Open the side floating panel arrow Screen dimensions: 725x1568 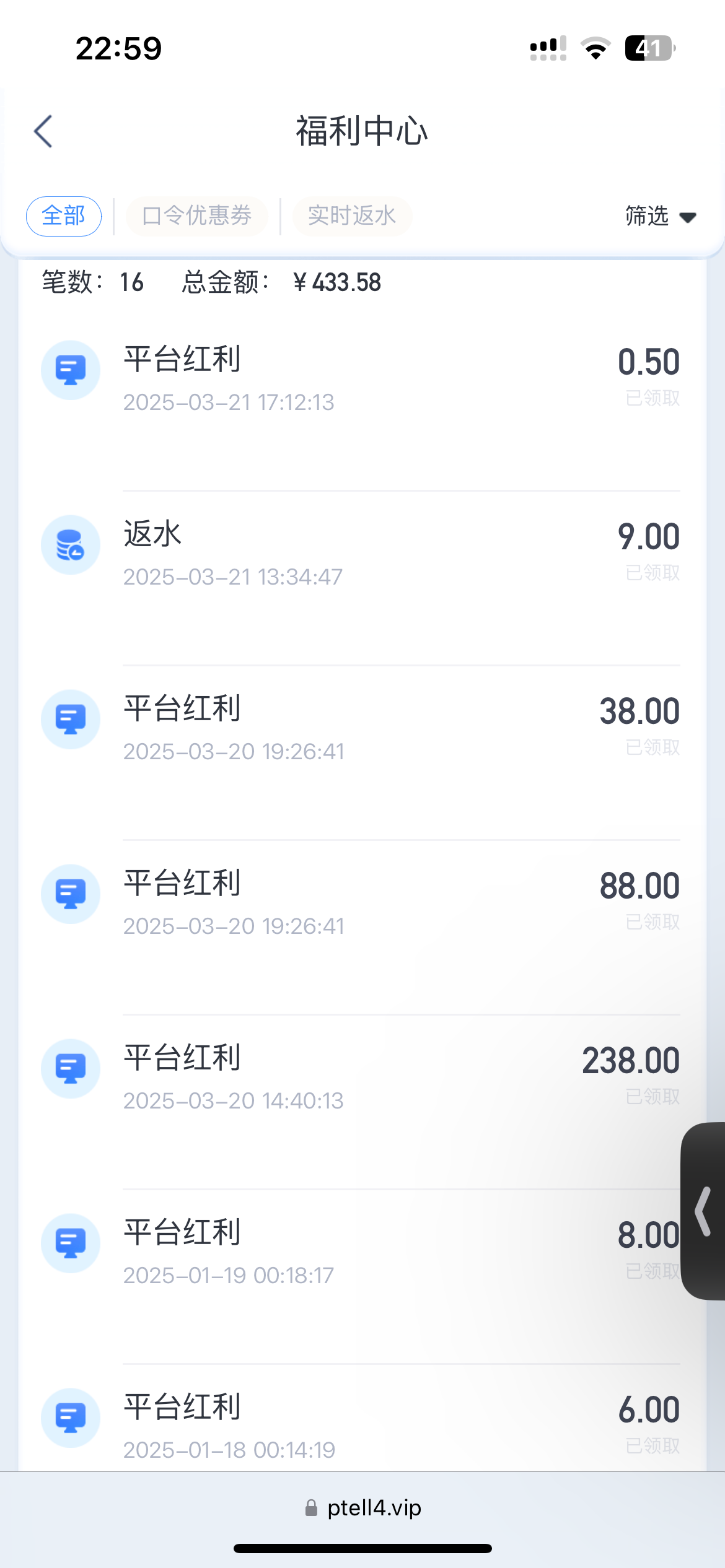point(703,1211)
